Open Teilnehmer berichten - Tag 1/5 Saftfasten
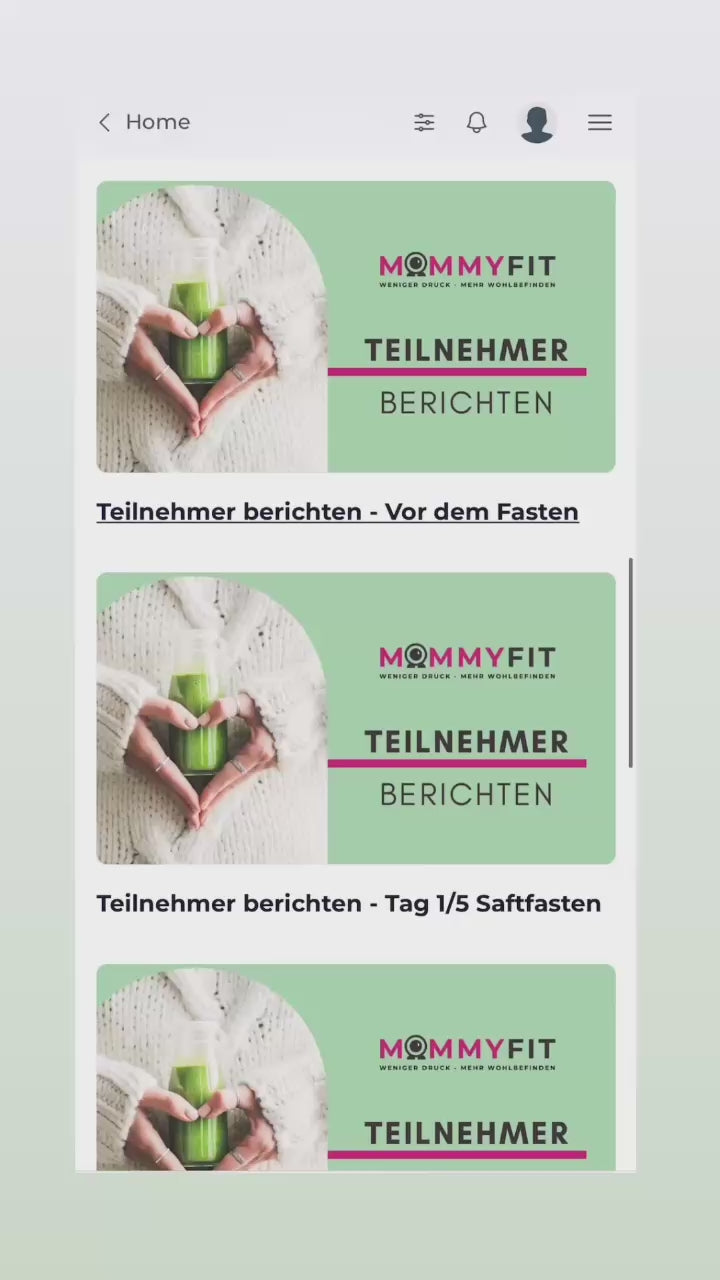This screenshot has height=1280, width=720. pyautogui.click(x=349, y=903)
